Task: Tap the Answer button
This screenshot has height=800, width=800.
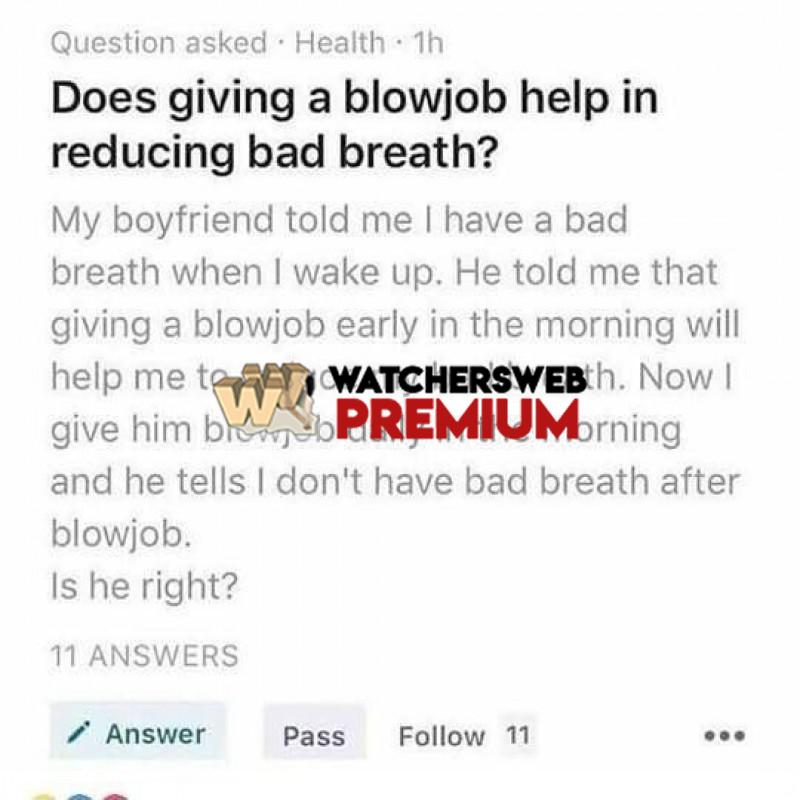Action: tap(138, 734)
